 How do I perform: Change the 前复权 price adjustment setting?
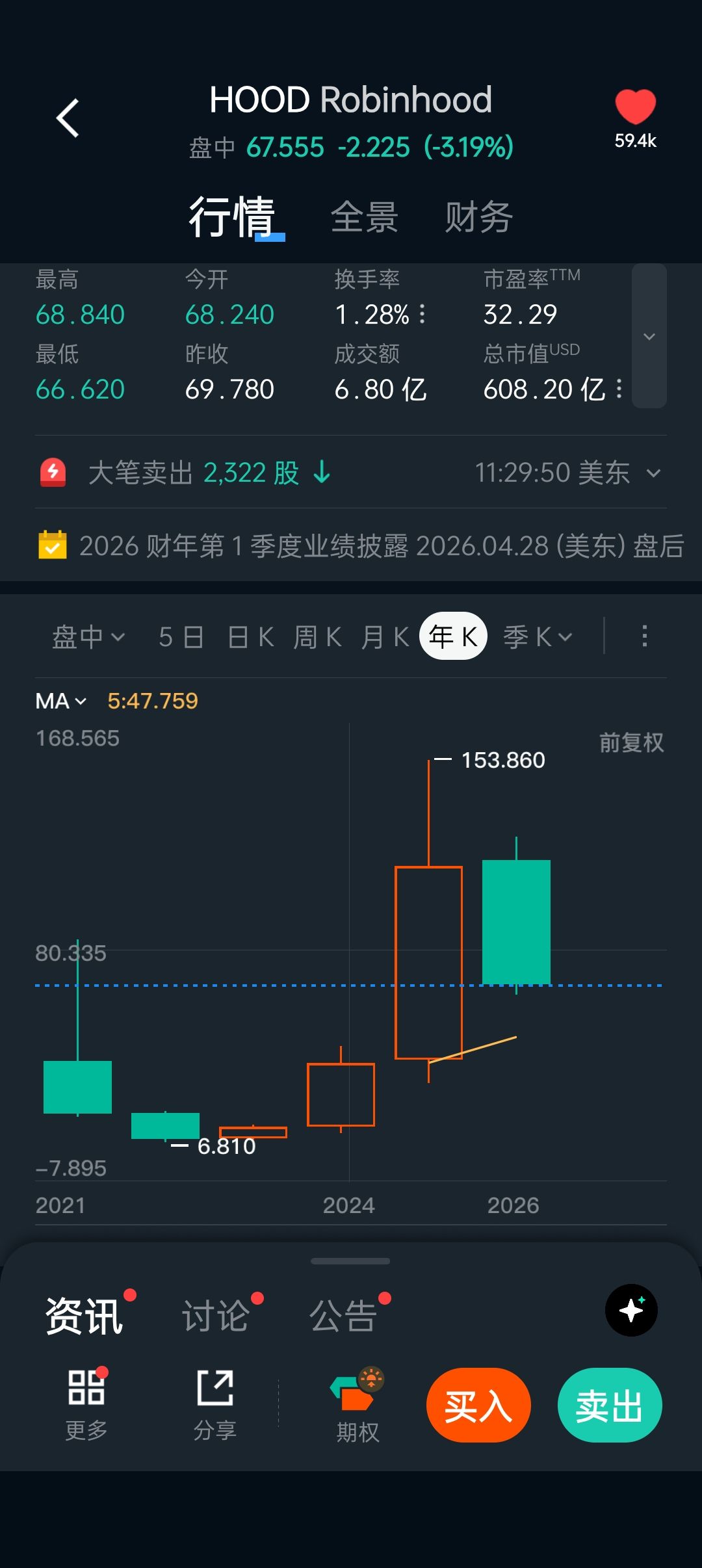pos(631,742)
